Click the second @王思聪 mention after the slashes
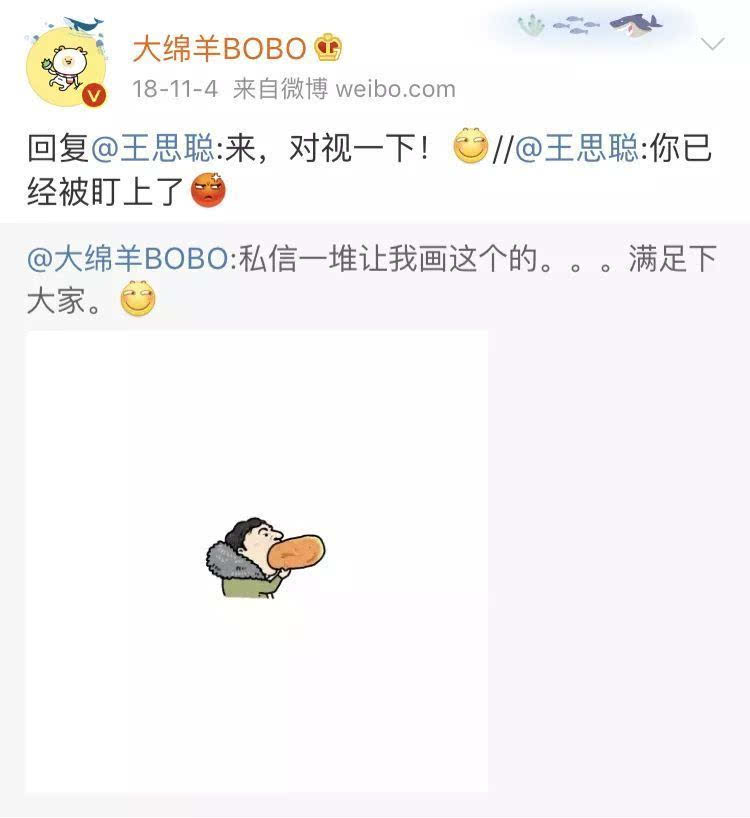The width and height of the screenshot is (750, 818). 577,148
